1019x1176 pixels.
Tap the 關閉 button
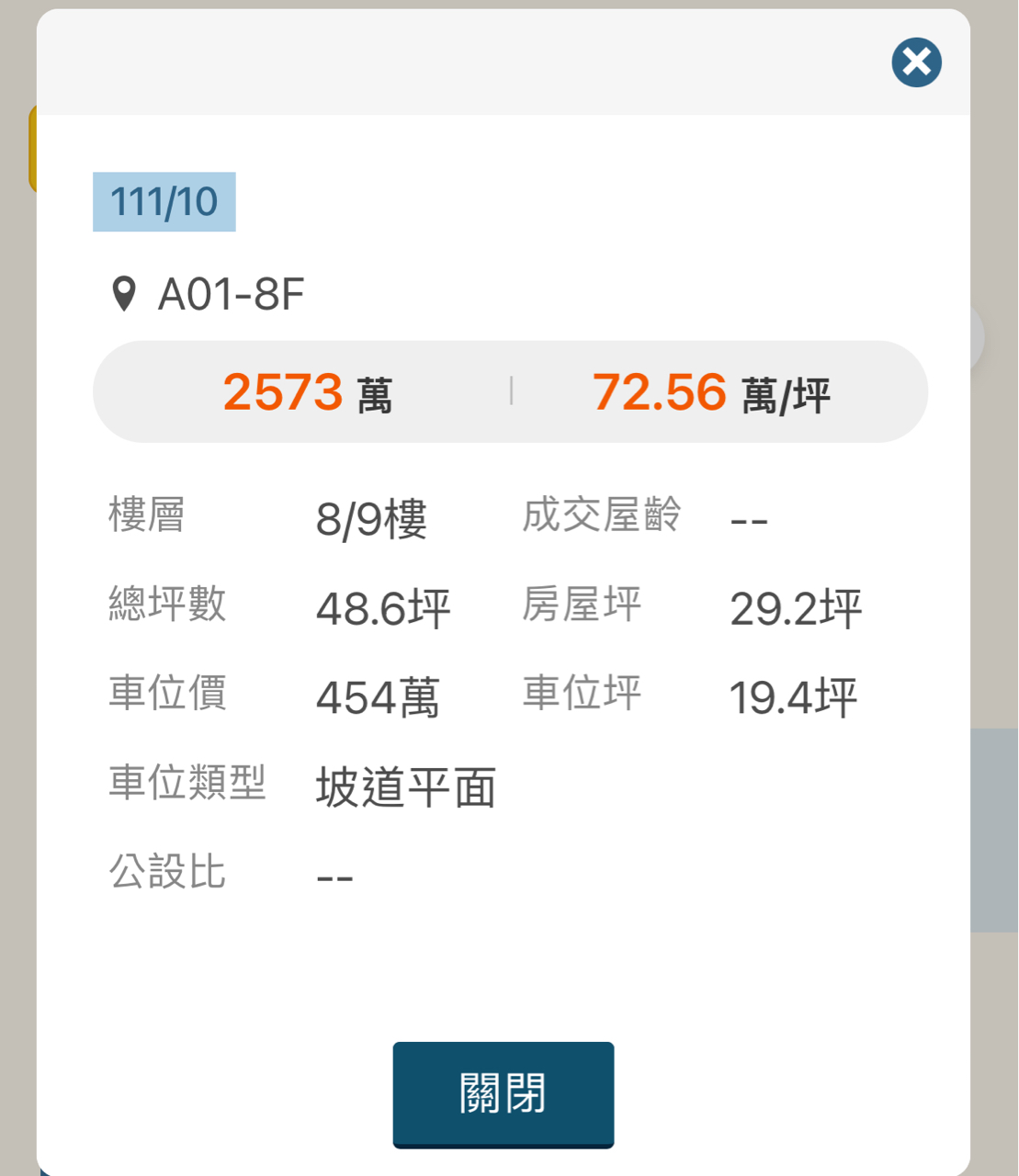(503, 1093)
